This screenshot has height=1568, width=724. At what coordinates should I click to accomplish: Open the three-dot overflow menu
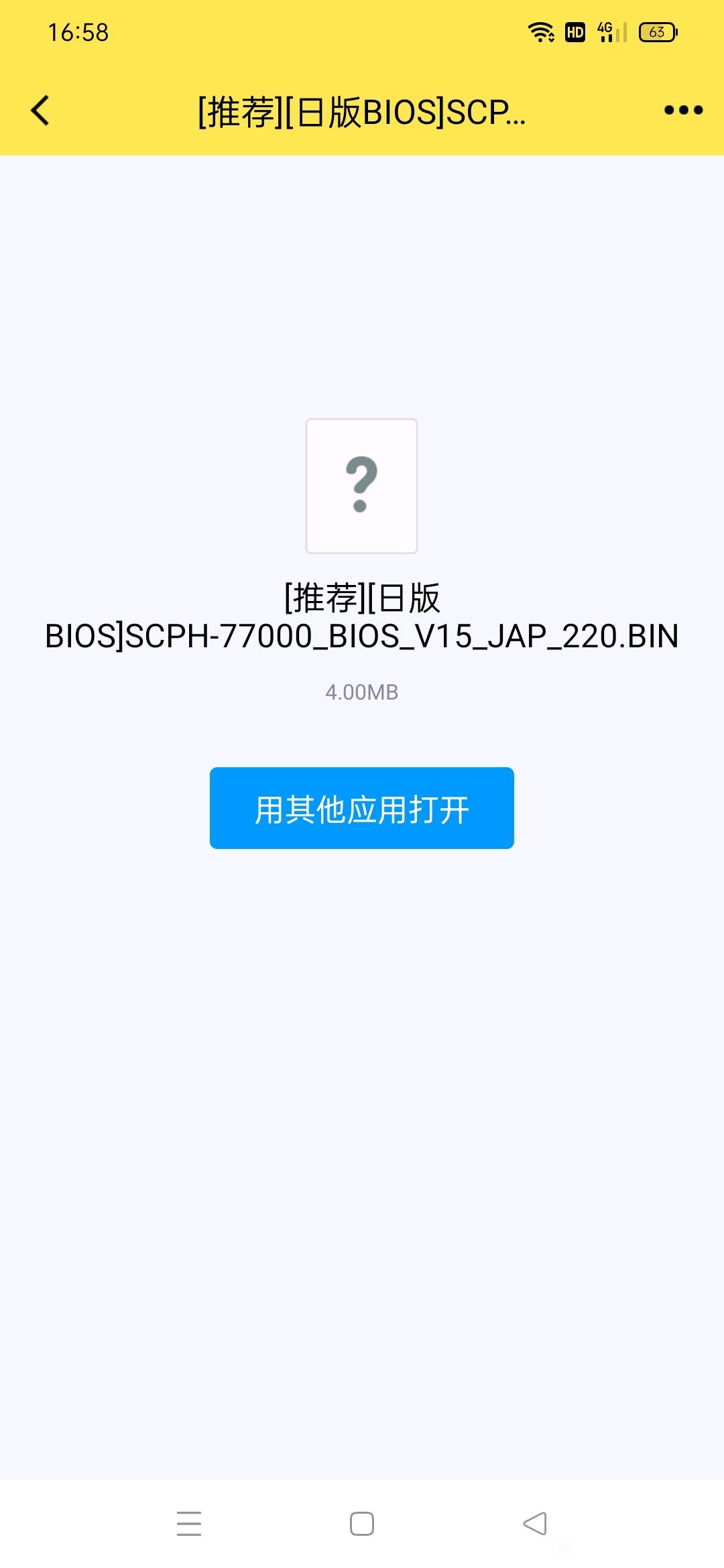[x=683, y=111]
